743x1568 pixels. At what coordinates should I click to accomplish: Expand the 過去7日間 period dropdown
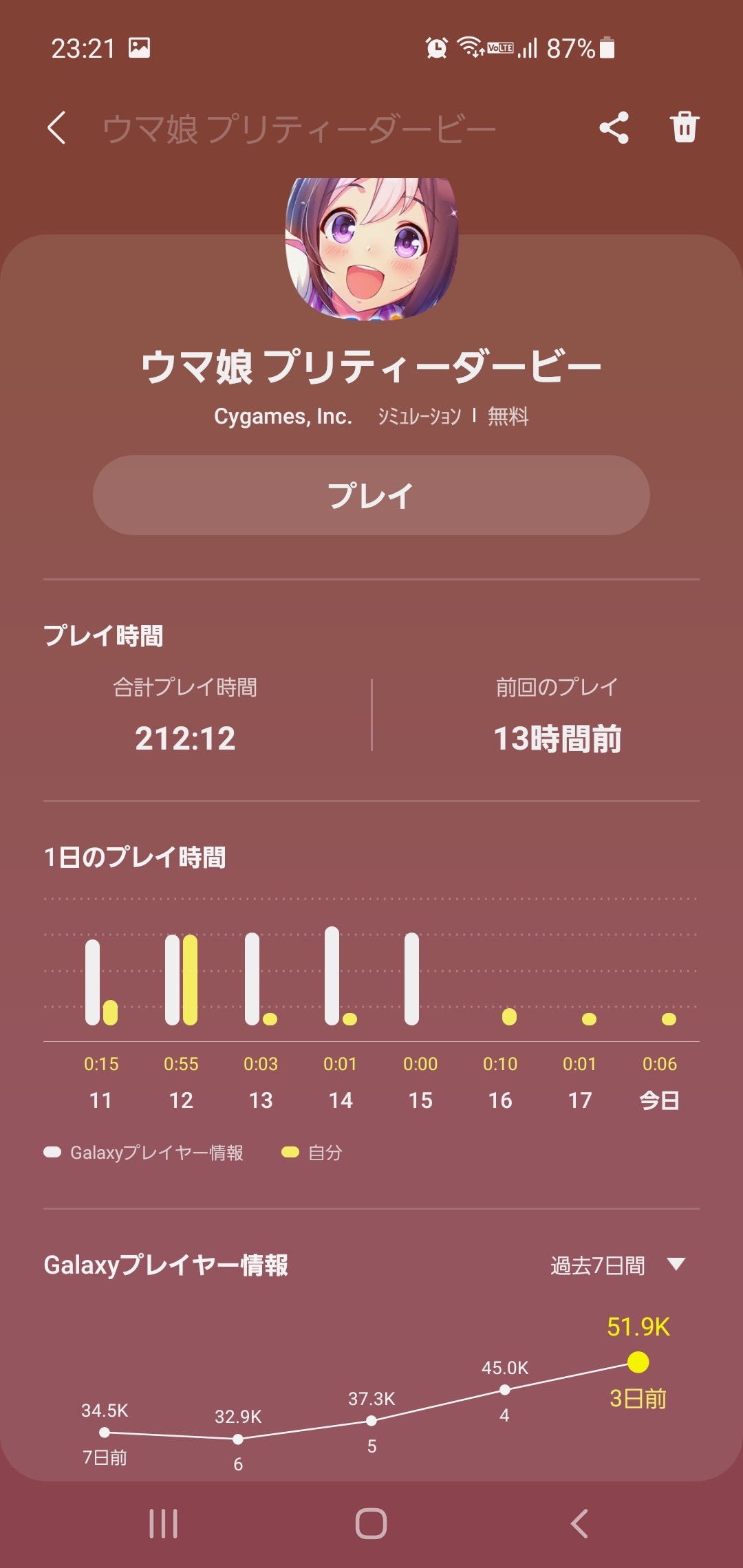(x=617, y=1265)
